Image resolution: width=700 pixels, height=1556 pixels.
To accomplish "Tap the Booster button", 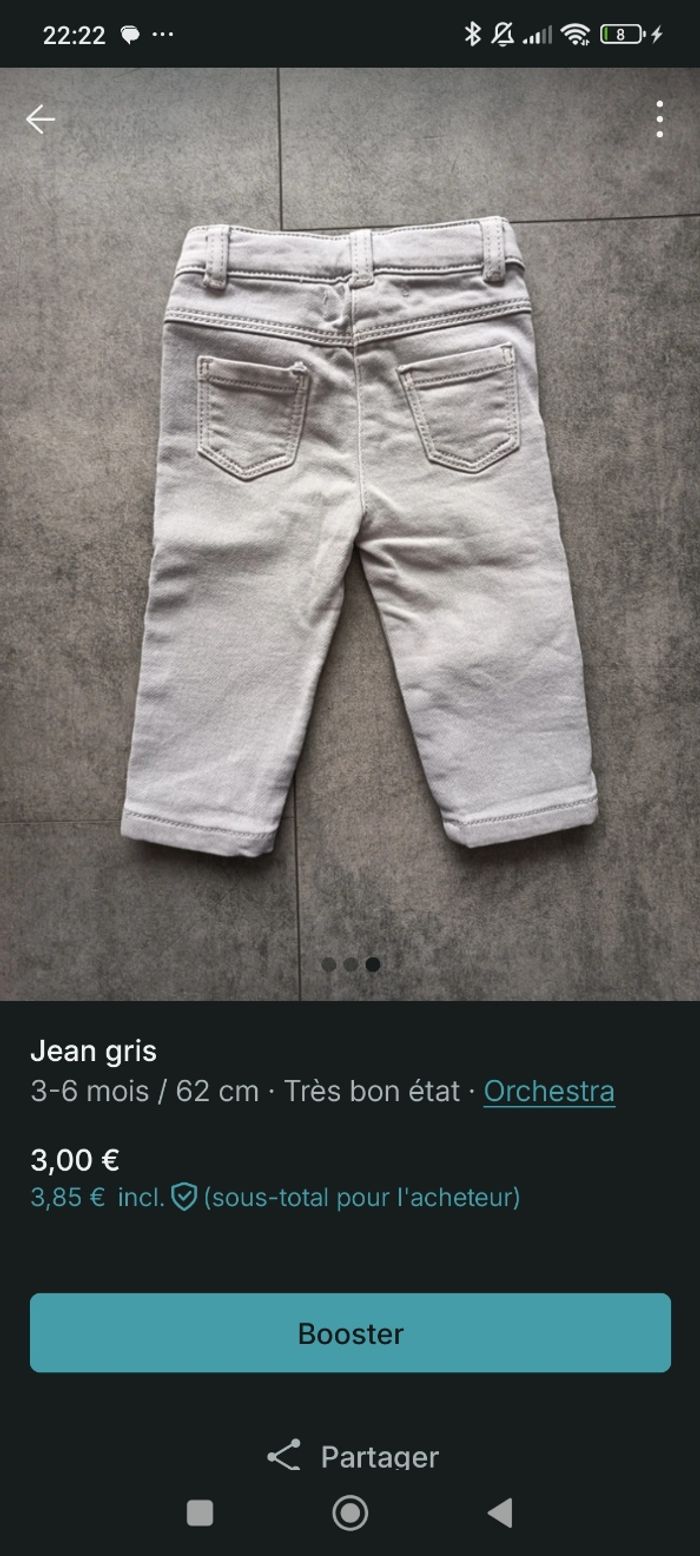I will pyautogui.click(x=350, y=1333).
